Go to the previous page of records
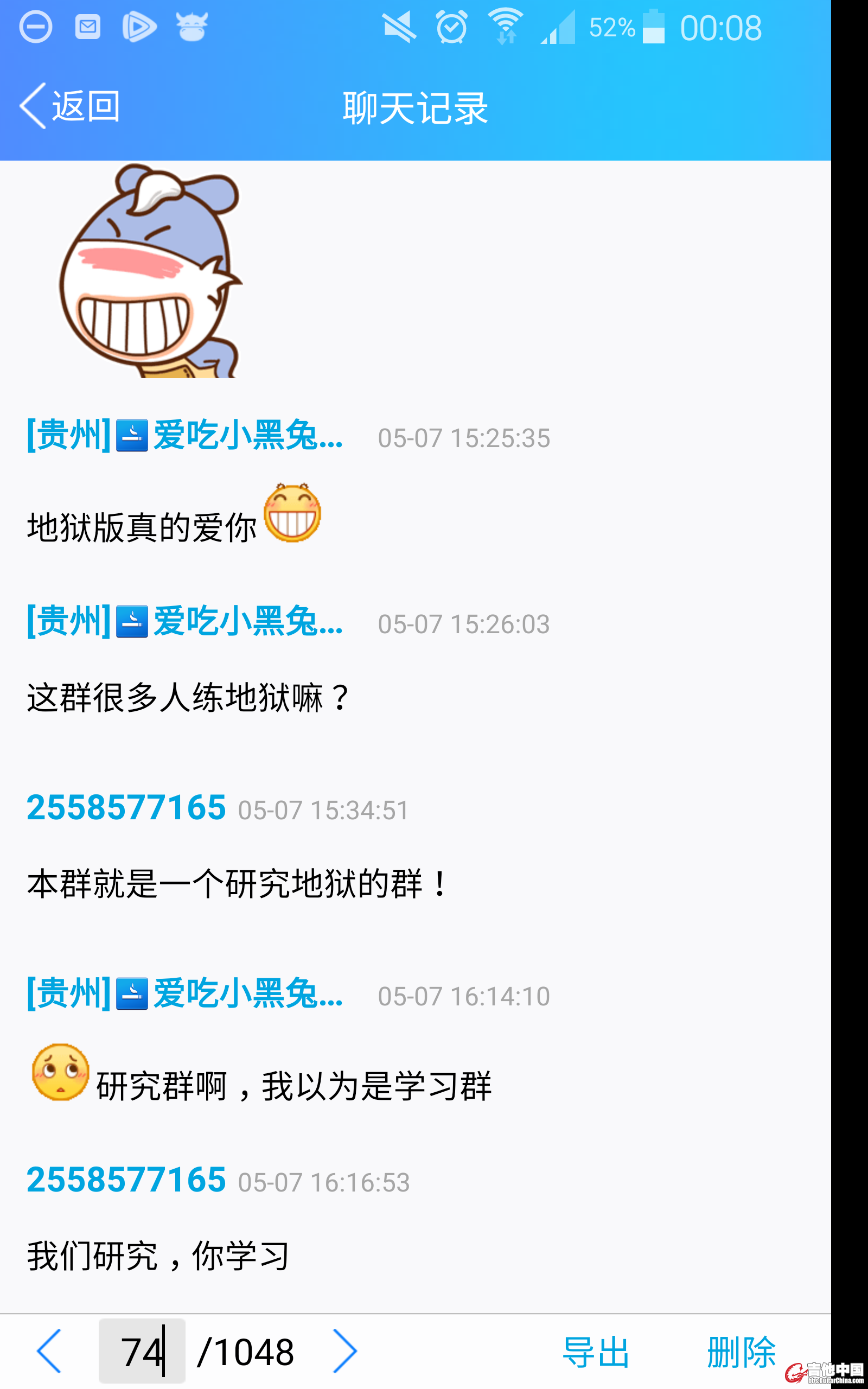The height and width of the screenshot is (1389, 868). pyautogui.click(x=49, y=1351)
